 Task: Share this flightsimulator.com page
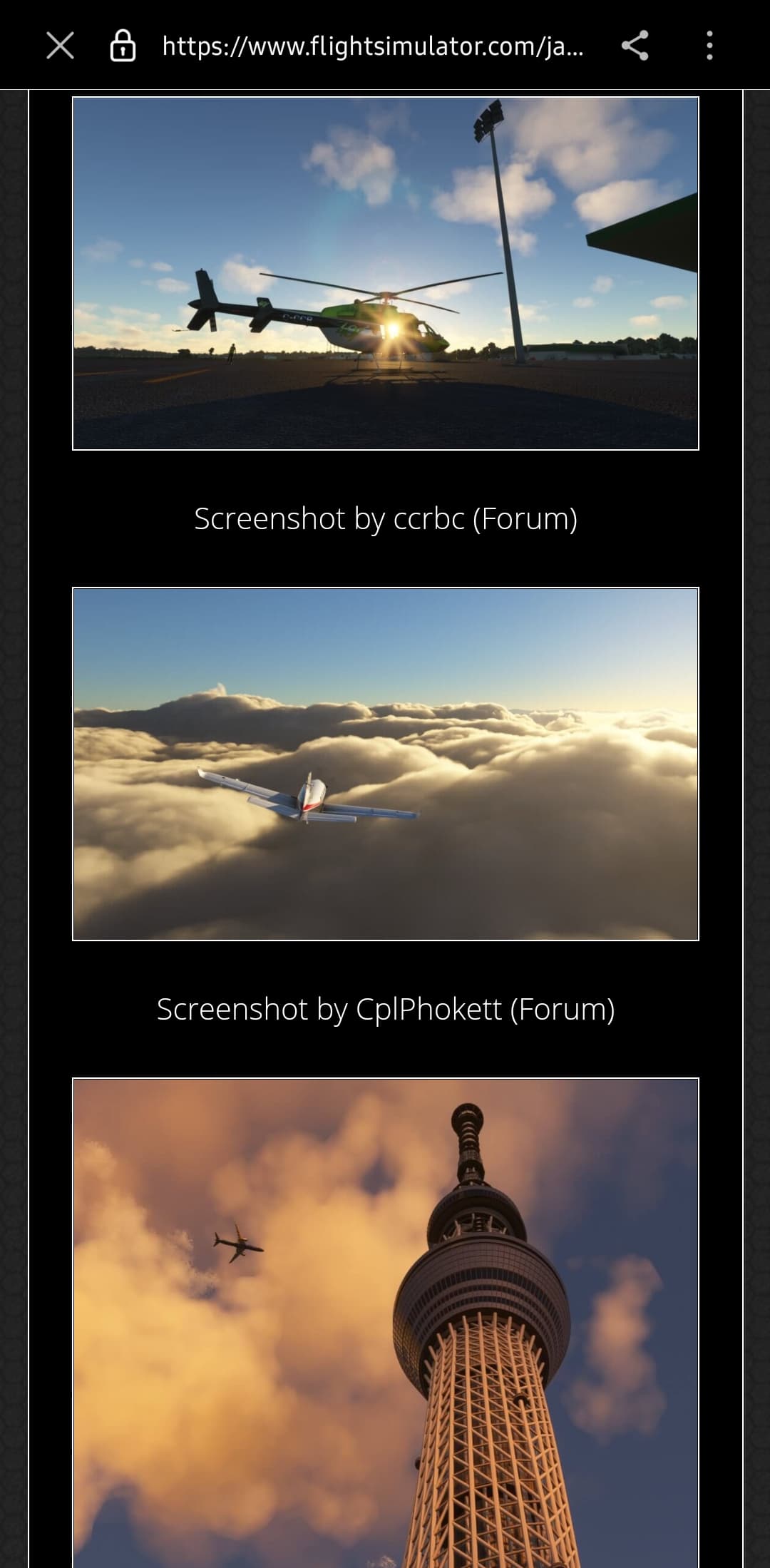(x=635, y=46)
